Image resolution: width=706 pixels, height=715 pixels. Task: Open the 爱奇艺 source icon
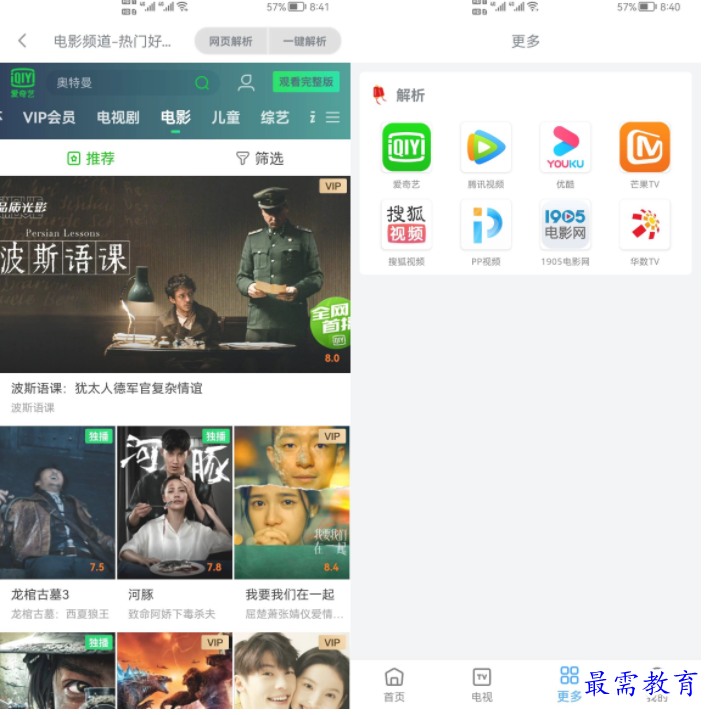pyautogui.click(x=406, y=148)
